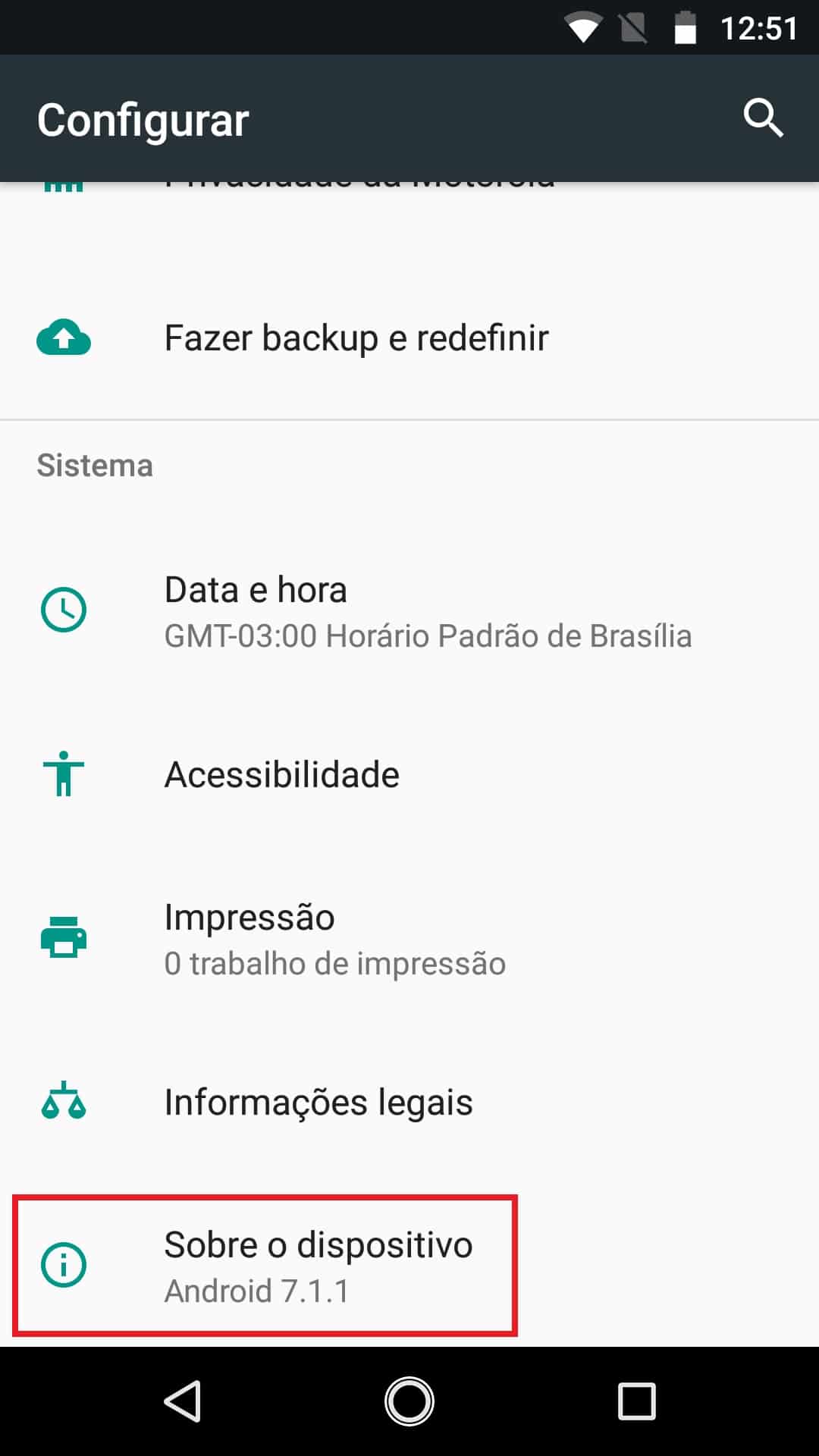The height and width of the screenshot is (1456, 819).
Task: Open recent apps with the square button
Action: [x=635, y=1401]
